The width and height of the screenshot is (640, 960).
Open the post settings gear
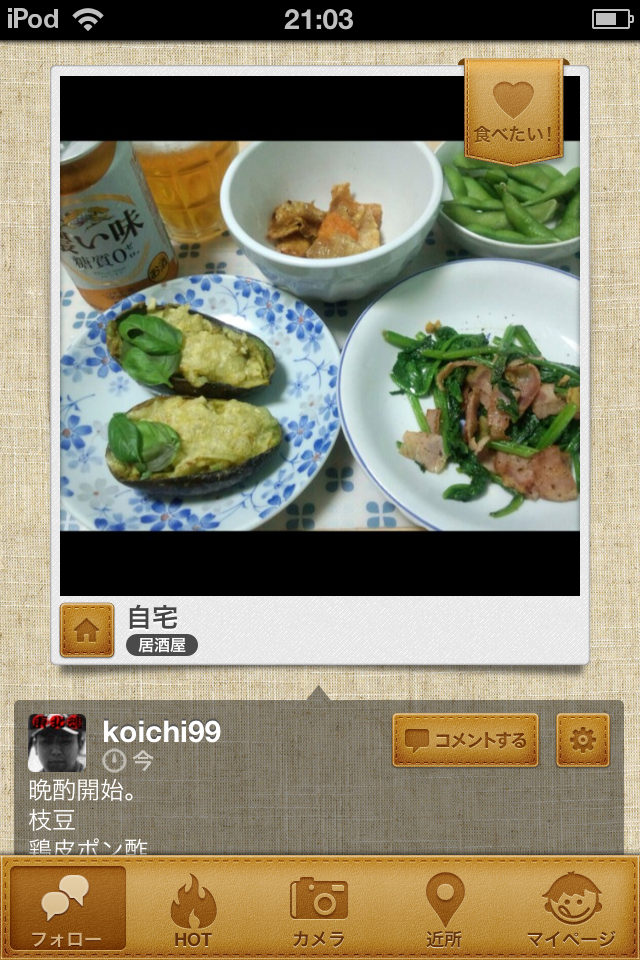pyautogui.click(x=582, y=740)
